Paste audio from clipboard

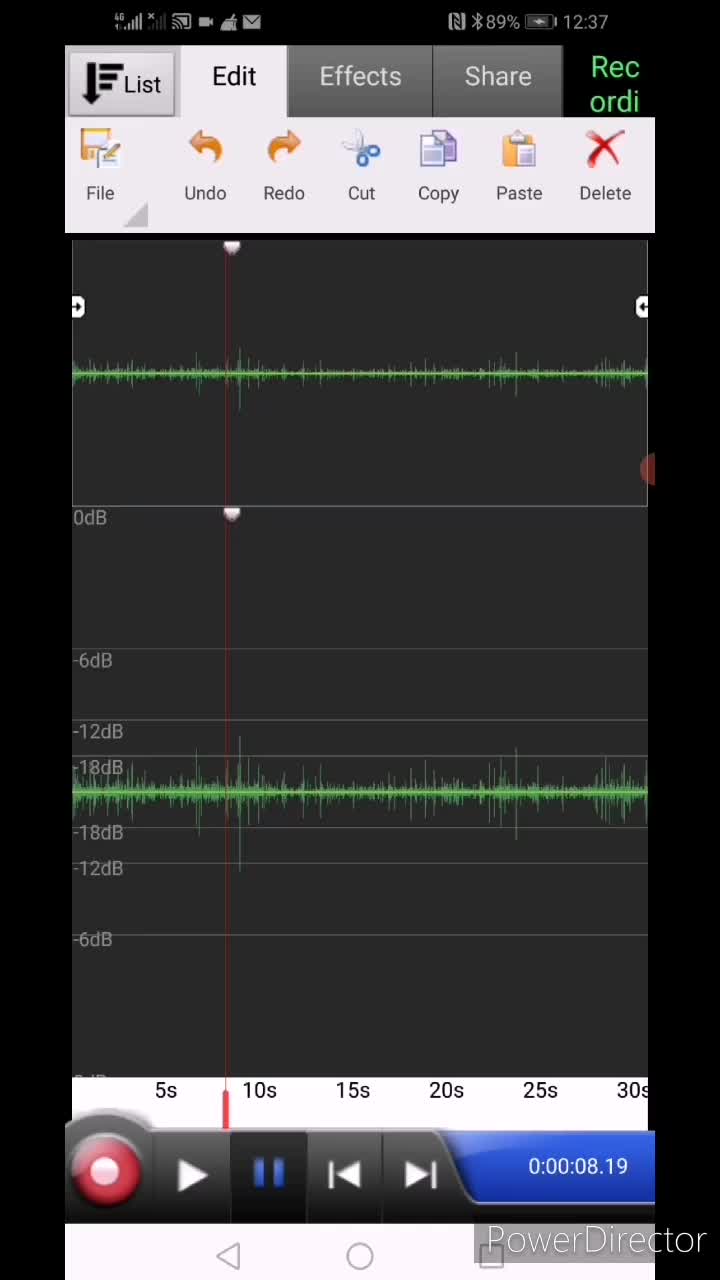(519, 166)
